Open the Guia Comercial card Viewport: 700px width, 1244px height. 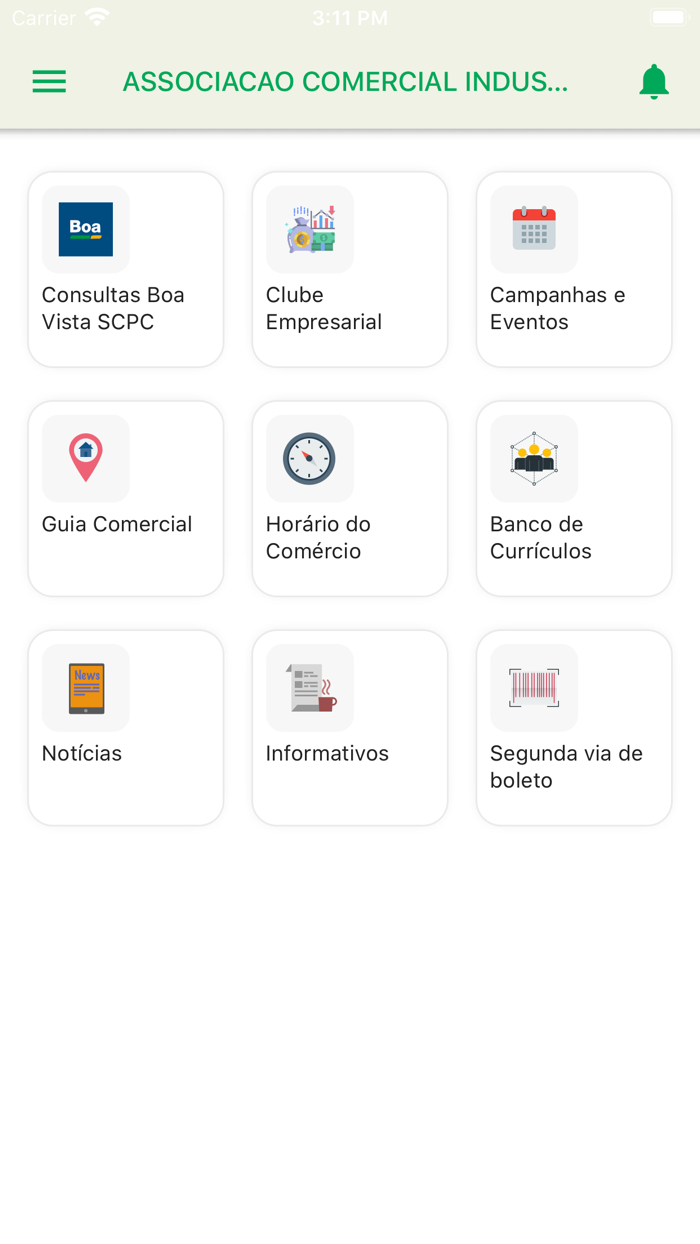(126, 498)
